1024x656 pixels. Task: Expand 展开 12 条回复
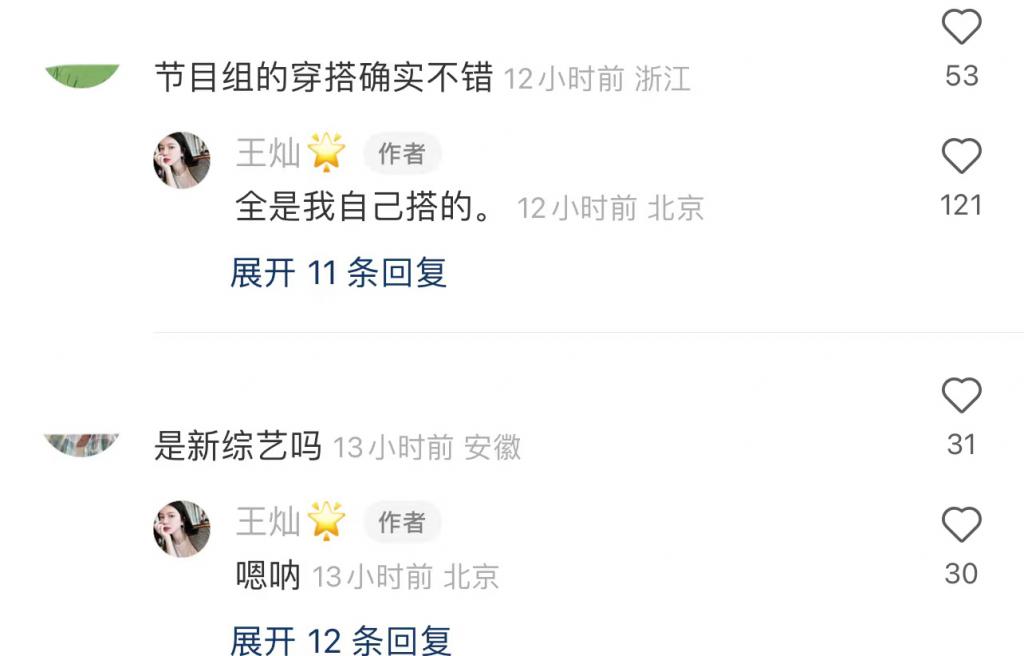tap(340, 640)
